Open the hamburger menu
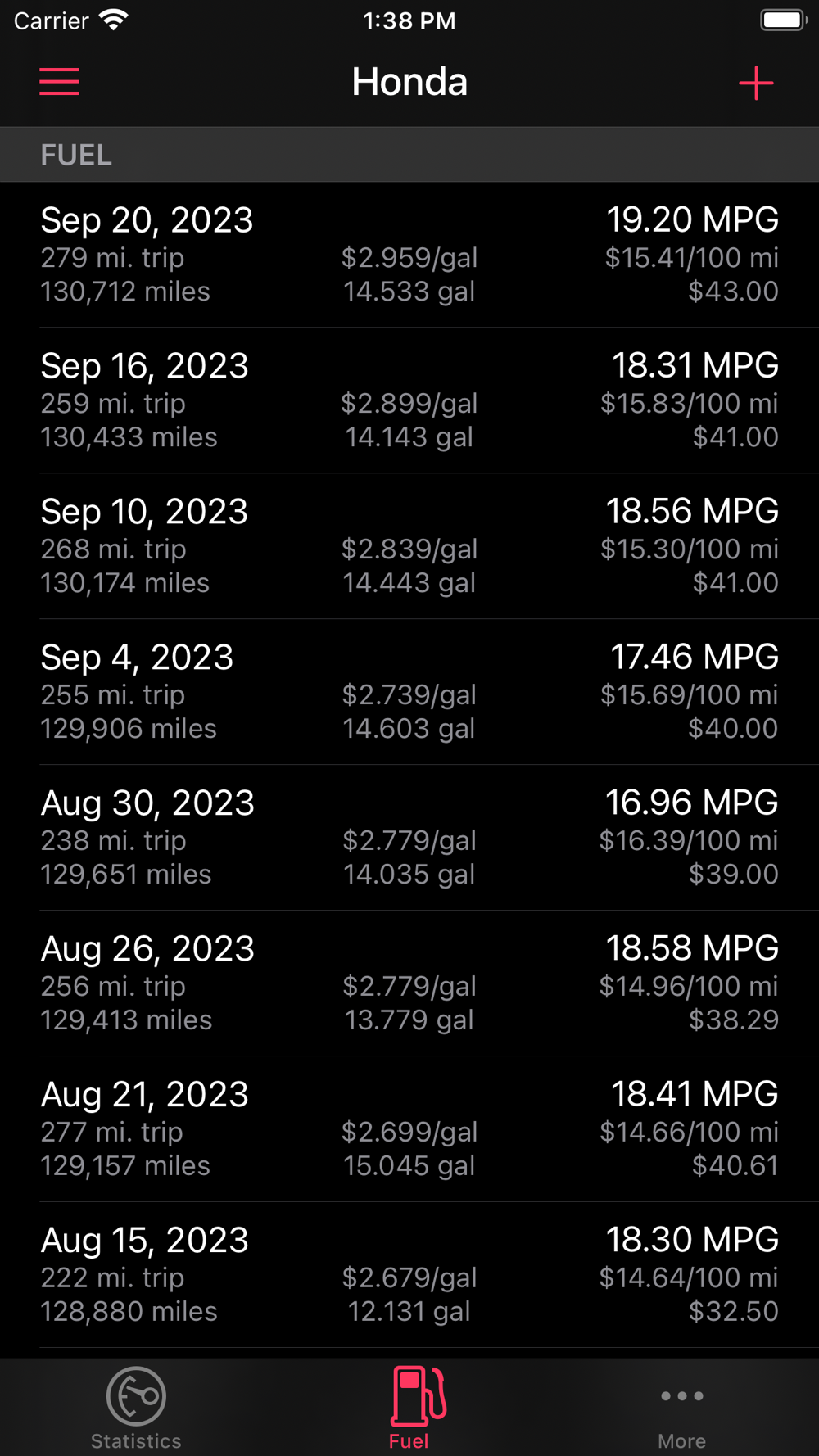This screenshot has width=819, height=1456. [60, 82]
